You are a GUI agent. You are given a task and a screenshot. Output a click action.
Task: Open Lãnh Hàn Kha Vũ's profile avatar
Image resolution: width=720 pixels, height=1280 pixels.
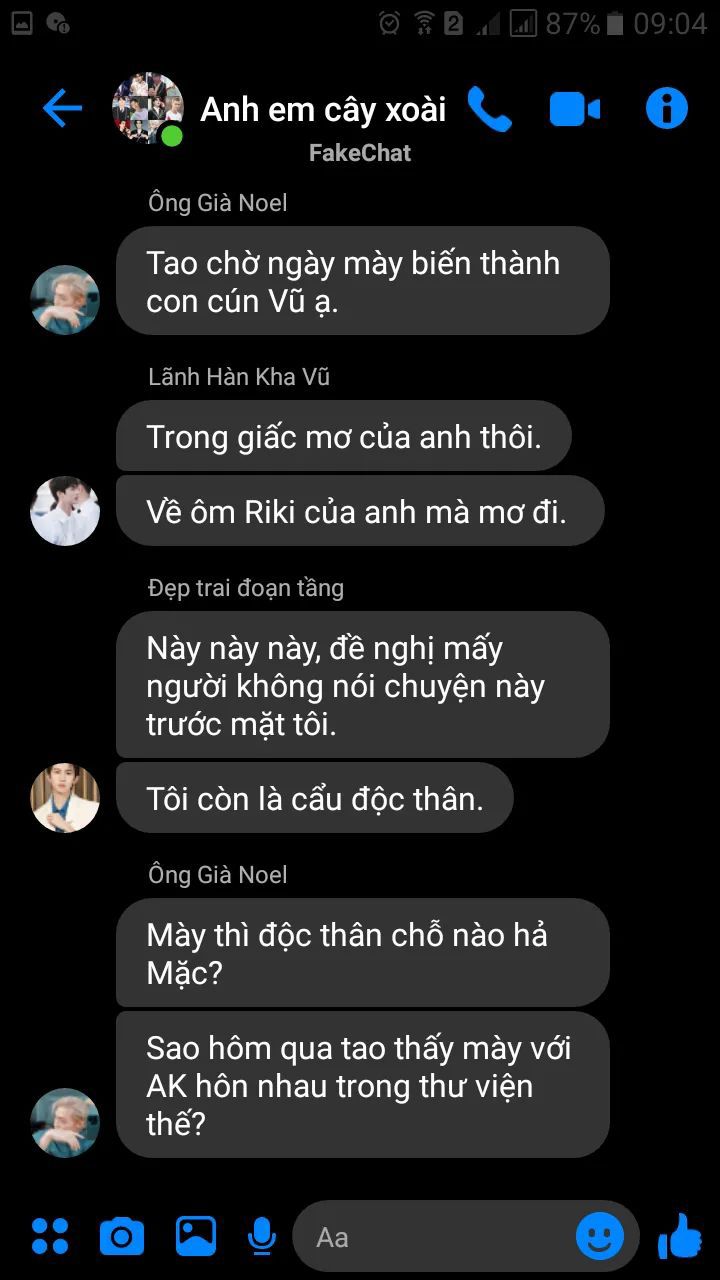65,511
